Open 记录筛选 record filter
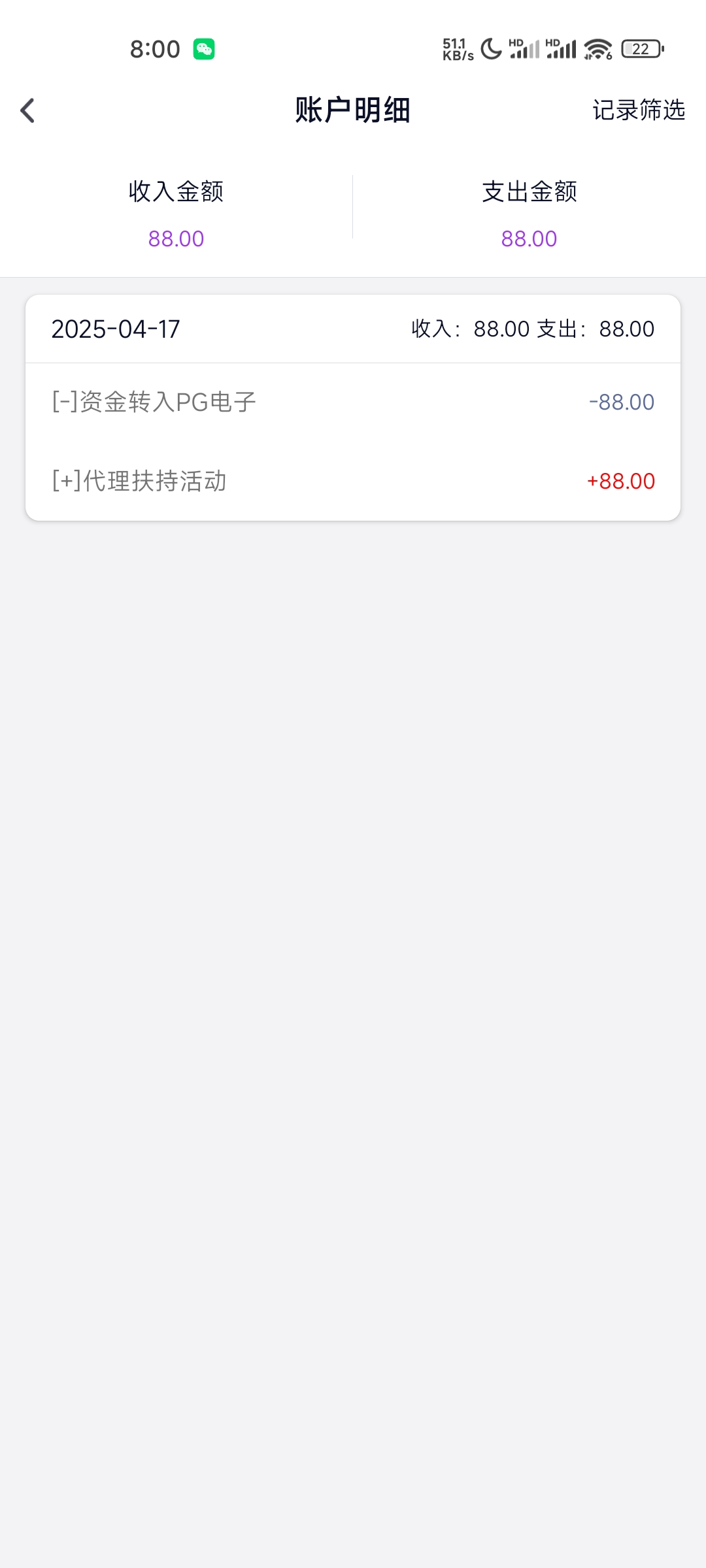This screenshot has height=1568, width=706. 638,110
